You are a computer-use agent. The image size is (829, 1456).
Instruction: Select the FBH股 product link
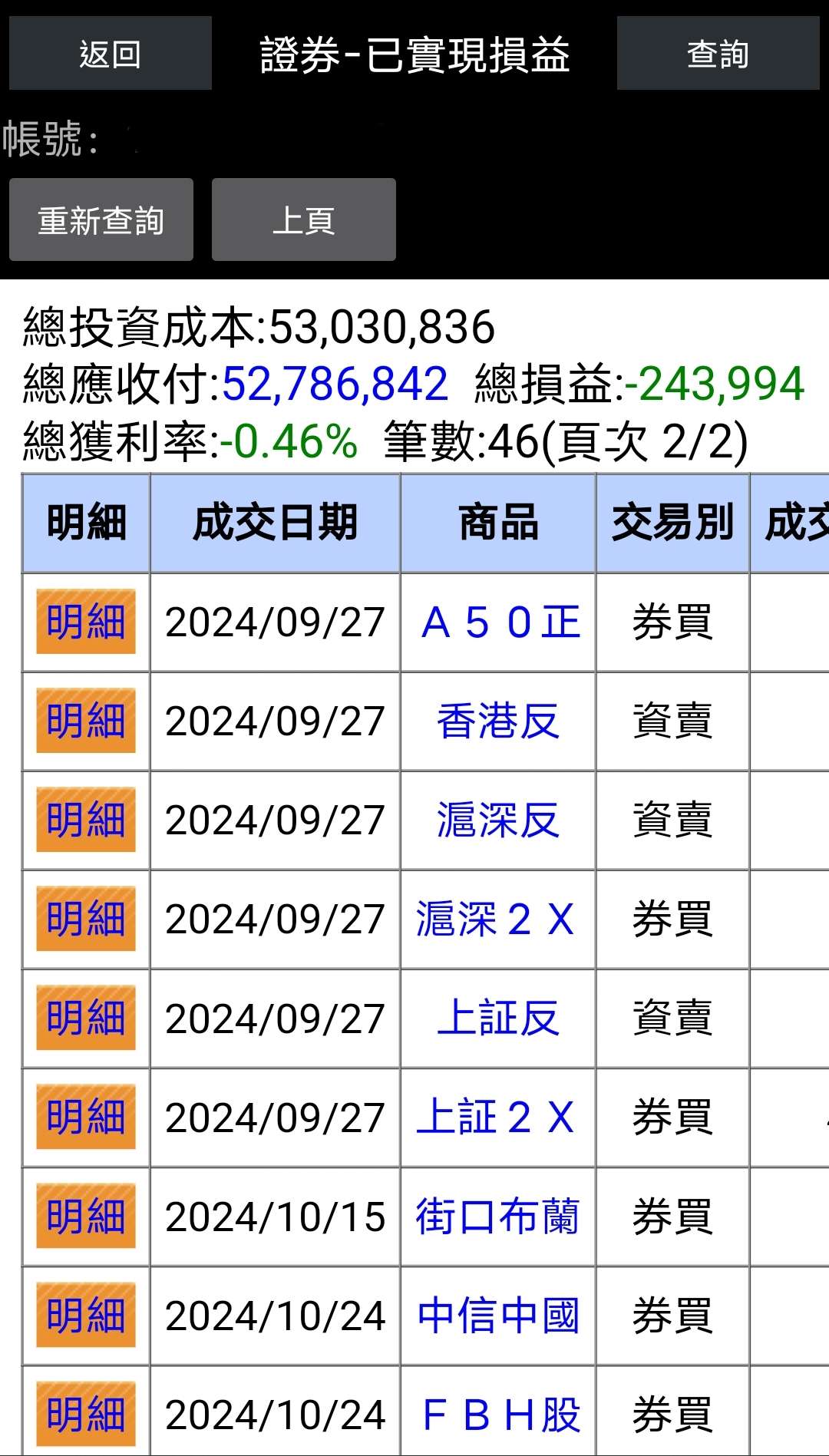coord(501,1415)
